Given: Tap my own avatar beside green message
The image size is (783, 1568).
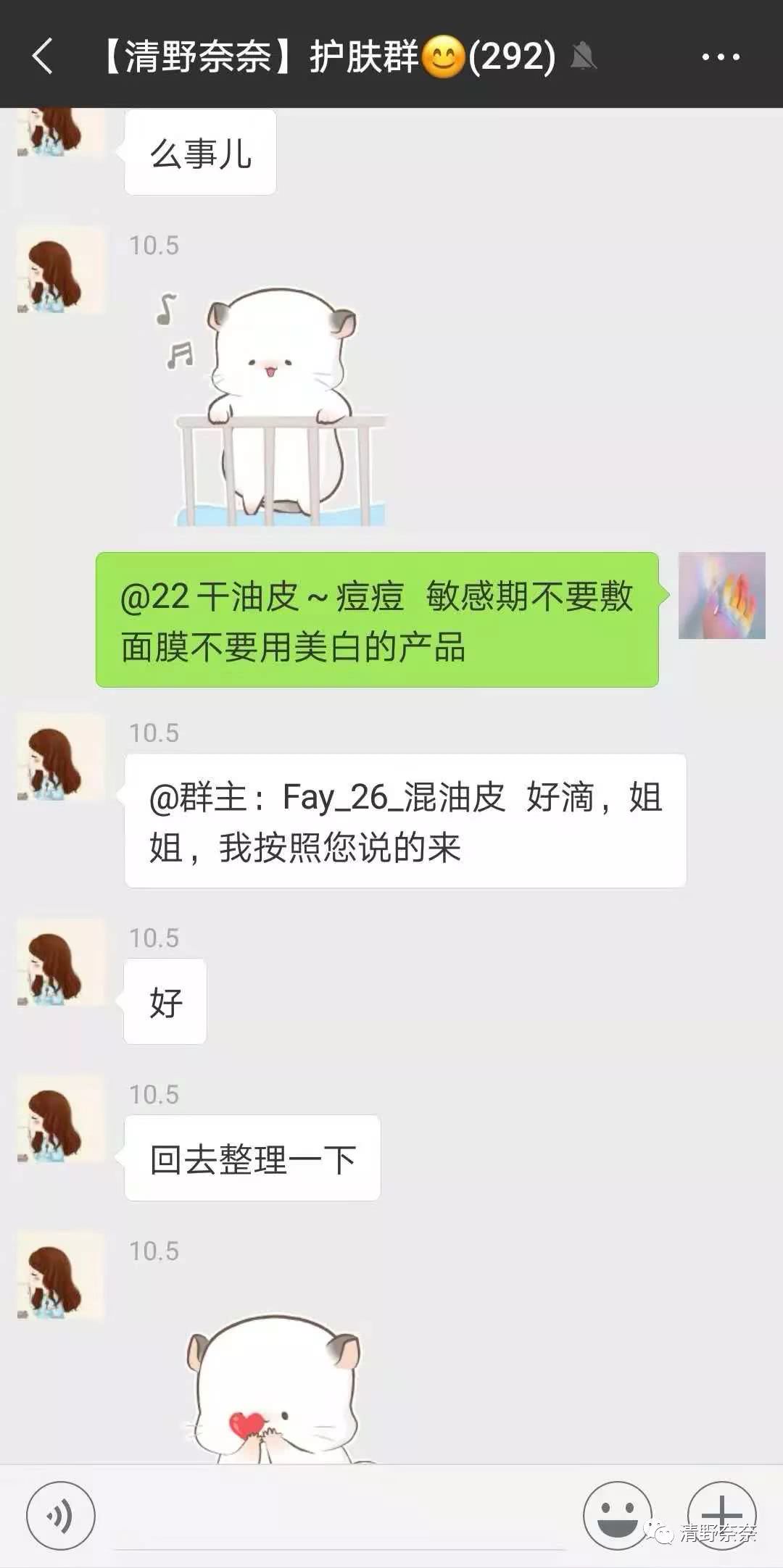Looking at the screenshot, I should pyautogui.click(x=721, y=596).
